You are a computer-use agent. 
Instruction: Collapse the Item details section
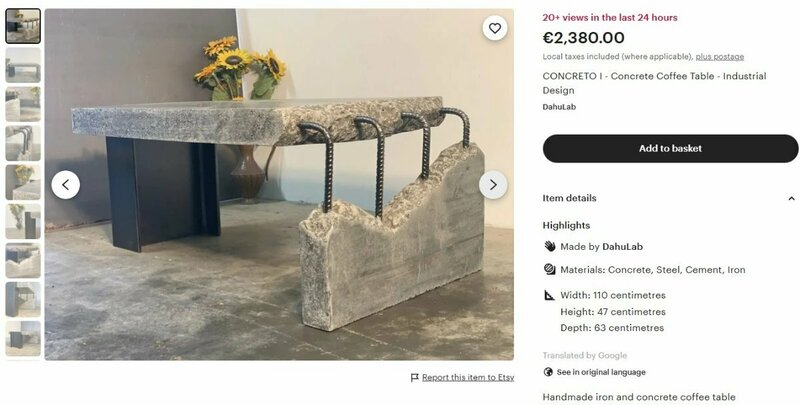point(791,198)
